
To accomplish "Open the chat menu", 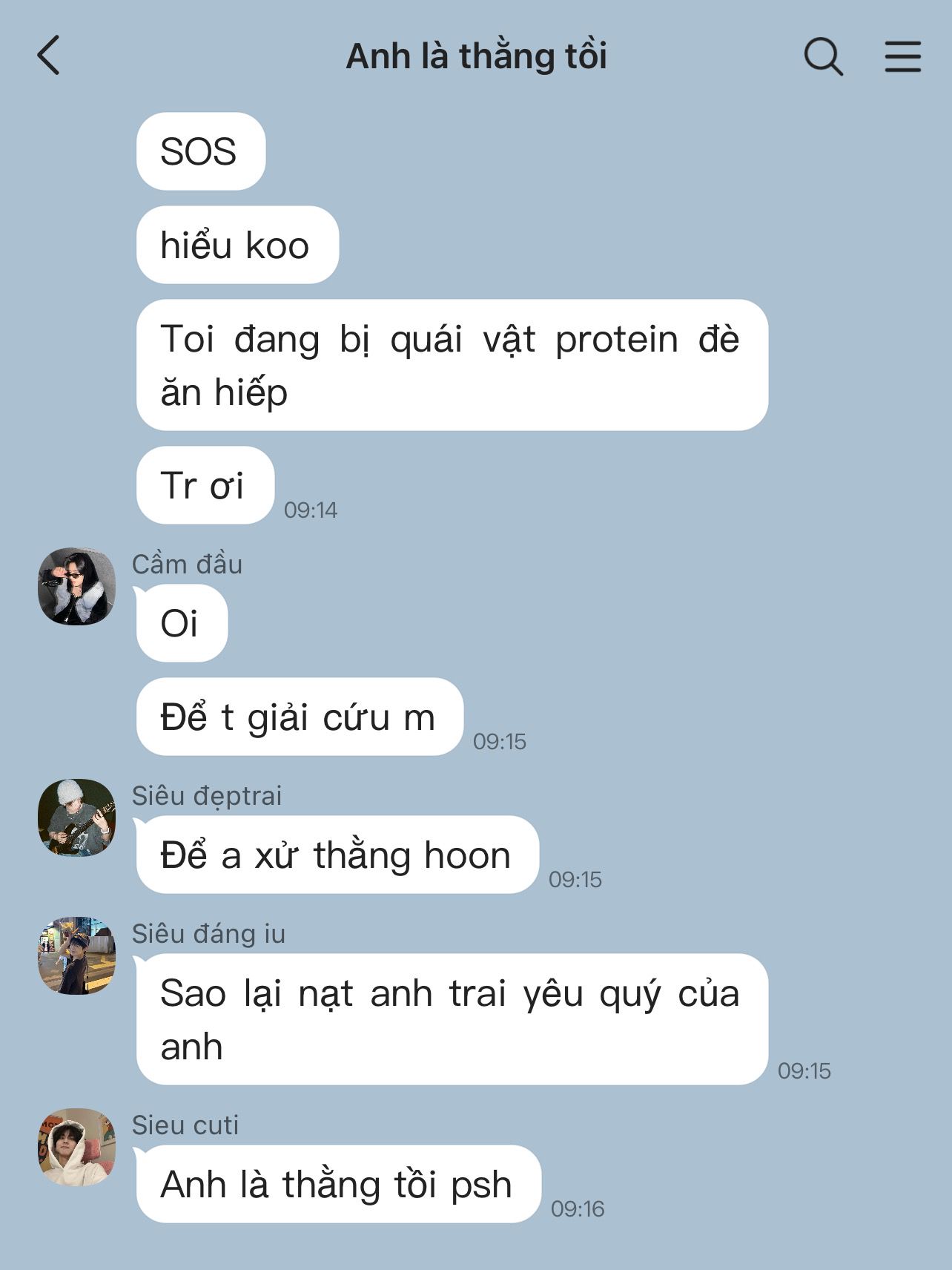I will (902, 56).
